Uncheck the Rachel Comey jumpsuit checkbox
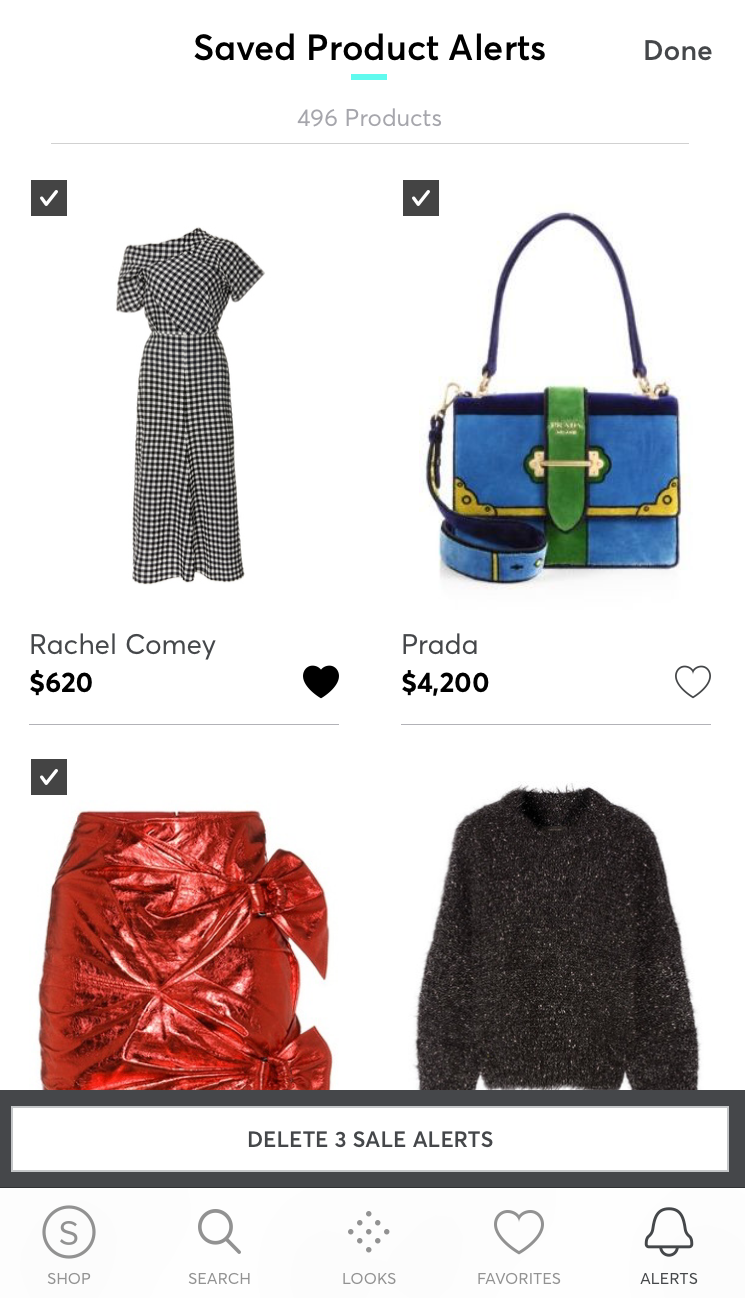 (49, 198)
